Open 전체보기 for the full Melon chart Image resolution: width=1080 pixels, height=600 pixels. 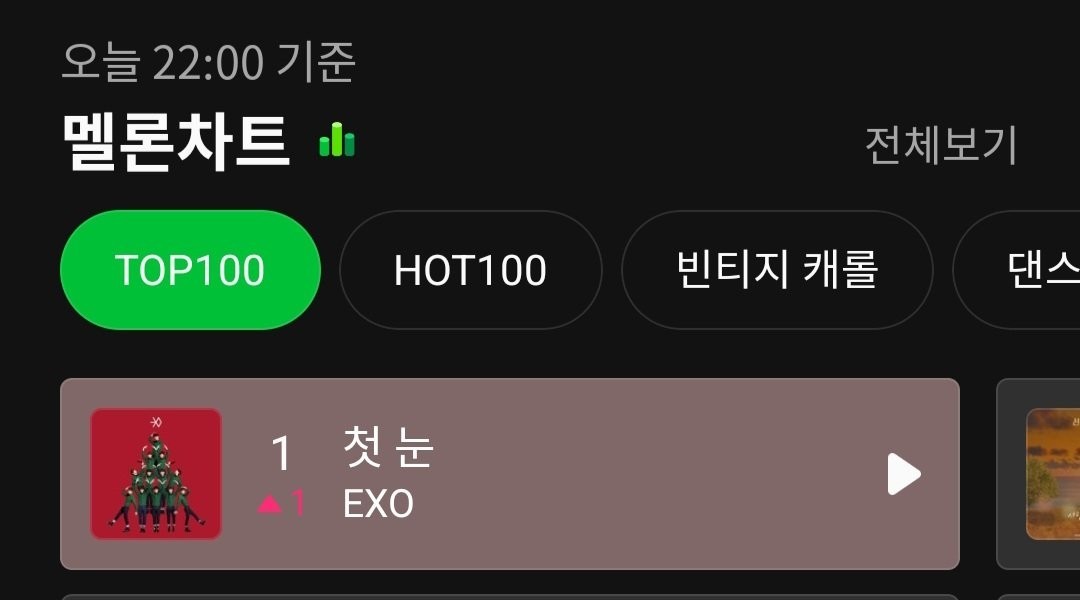point(940,146)
